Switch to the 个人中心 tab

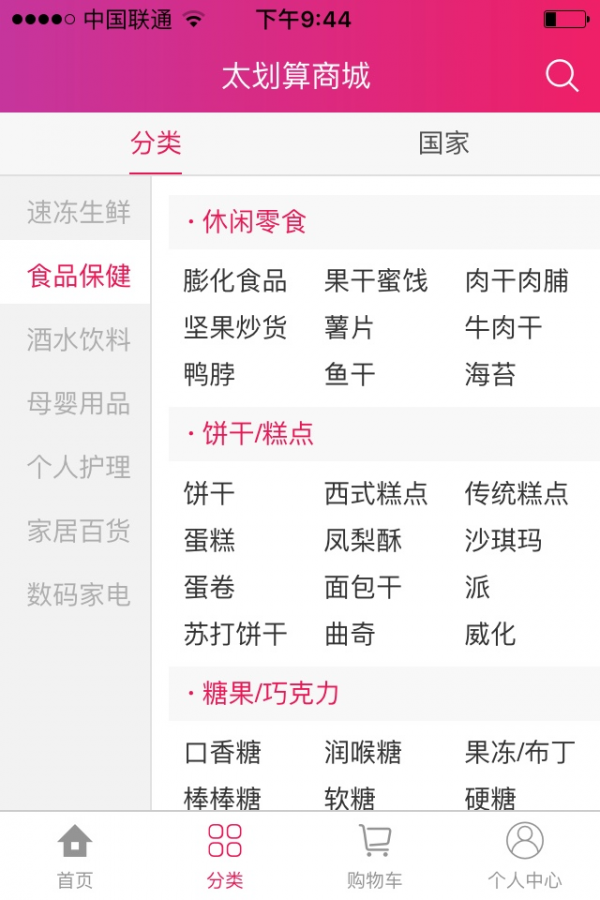pyautogui.click(x=524, y=856)
